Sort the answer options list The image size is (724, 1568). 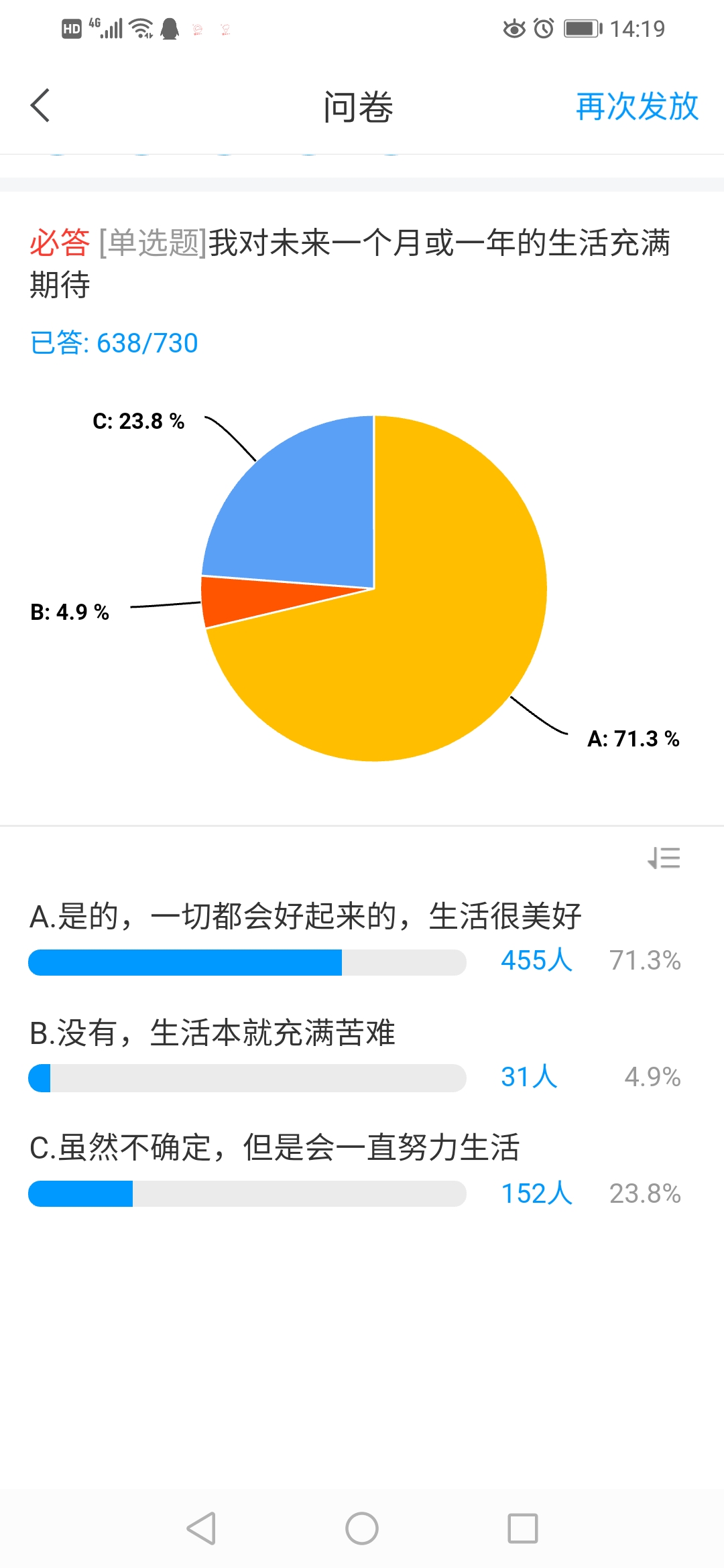click(664, 858)
